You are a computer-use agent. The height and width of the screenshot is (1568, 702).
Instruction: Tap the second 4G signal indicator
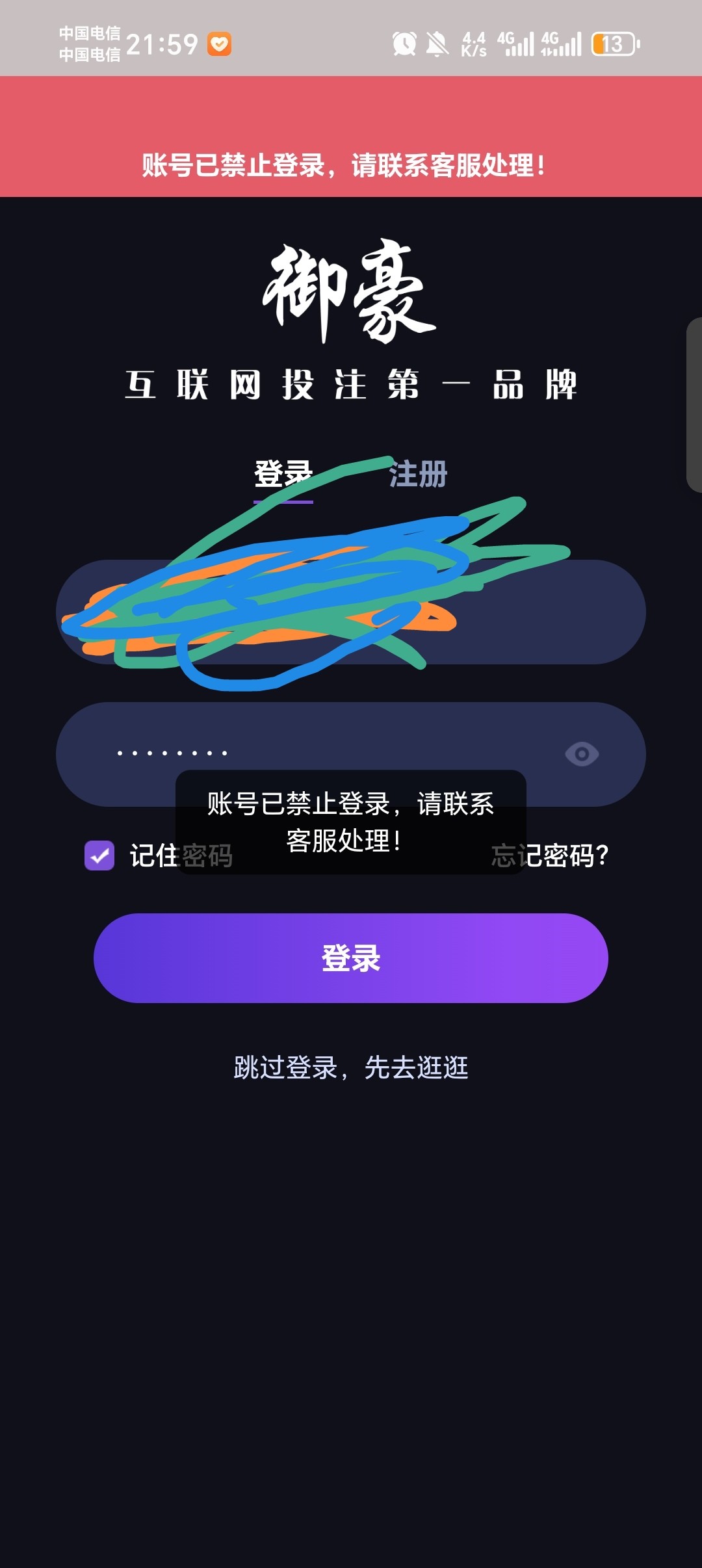562,44
